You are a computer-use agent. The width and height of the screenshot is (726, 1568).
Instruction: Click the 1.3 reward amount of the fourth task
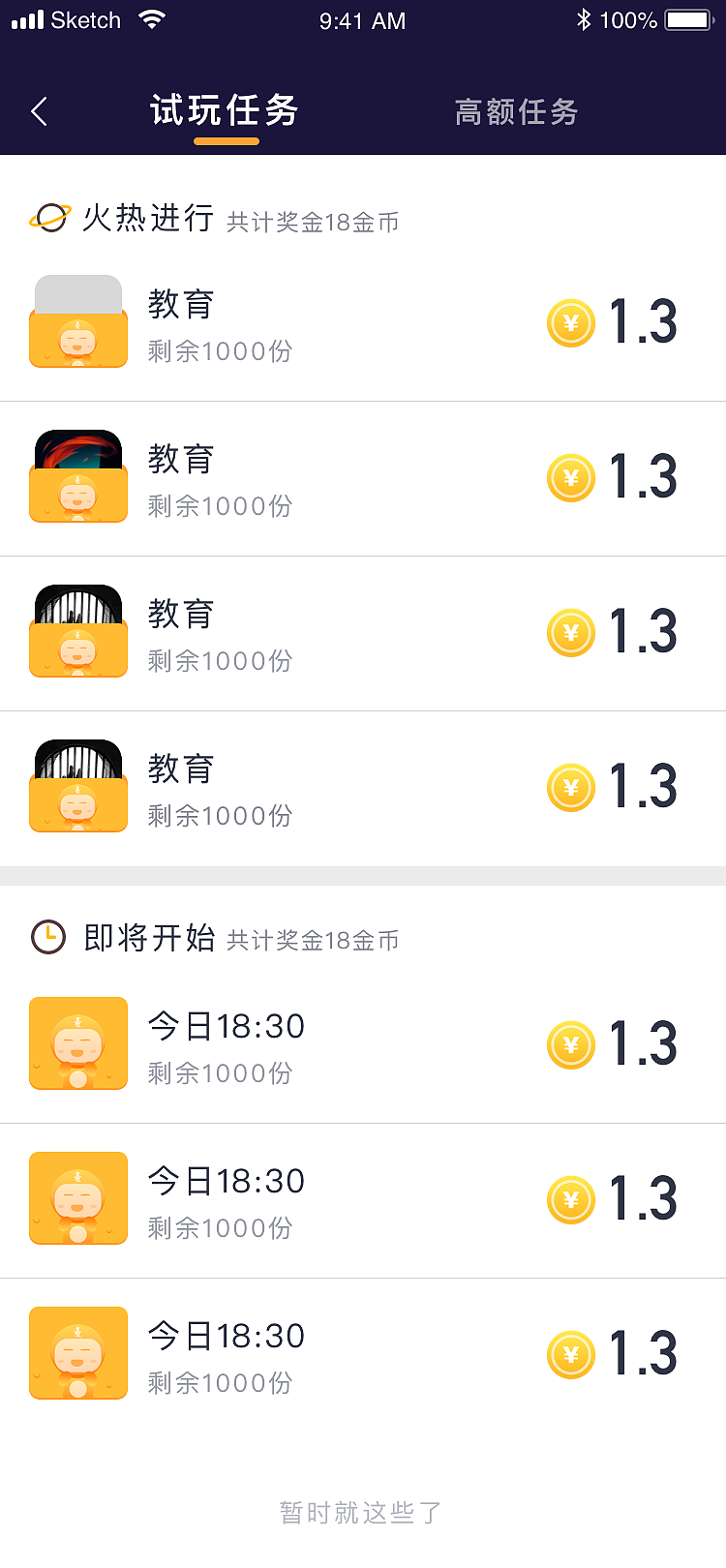tap(644, 787)
